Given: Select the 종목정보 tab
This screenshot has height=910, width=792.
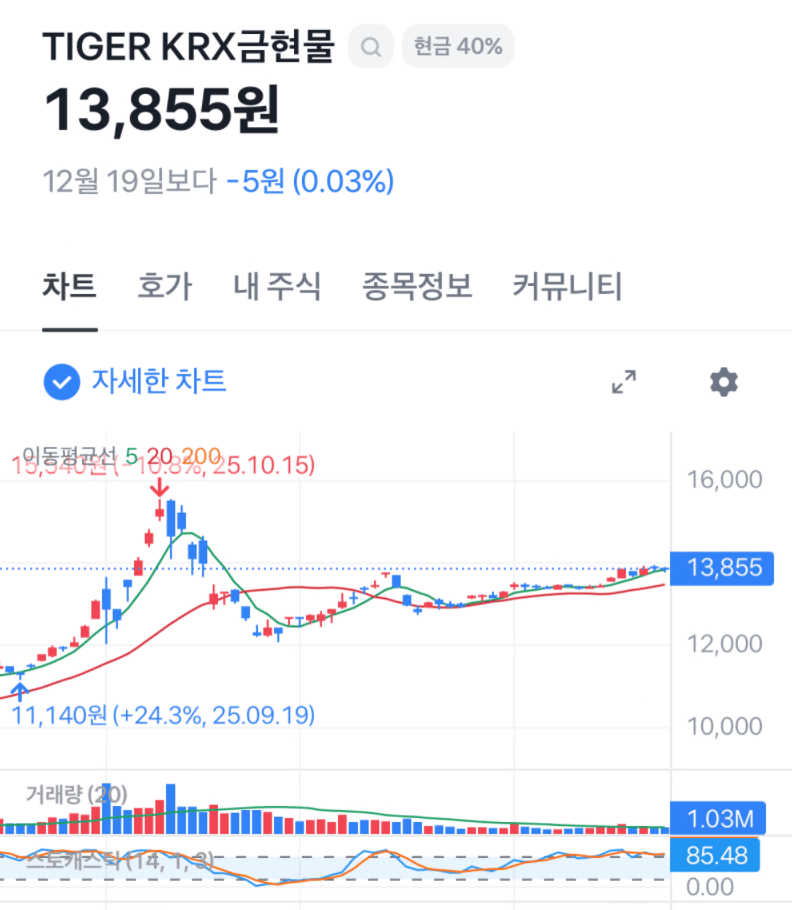Looking at the screenshot, I should pyautogui.click(x=417, y=287).
